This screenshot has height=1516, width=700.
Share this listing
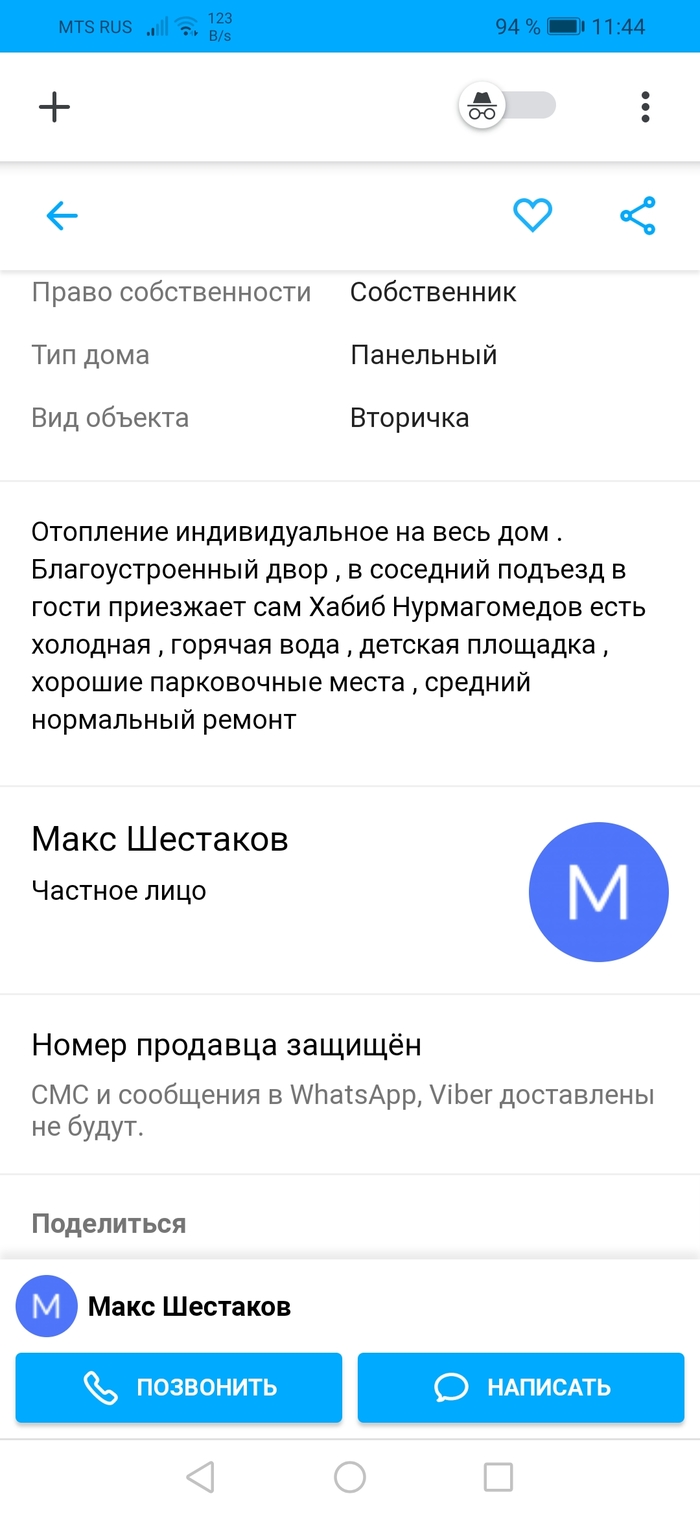(x=637, y=216)
